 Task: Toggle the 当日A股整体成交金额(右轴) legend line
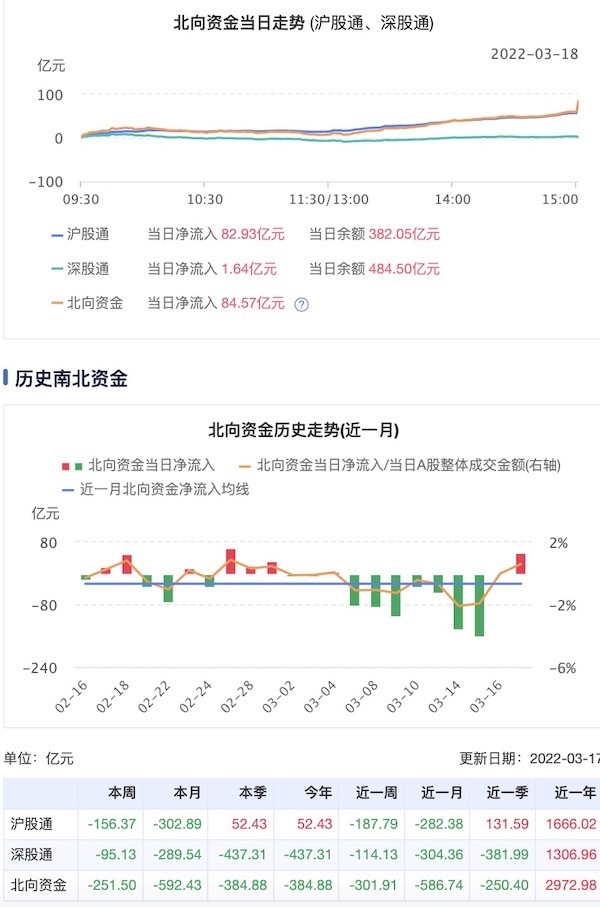click(400, 465)
